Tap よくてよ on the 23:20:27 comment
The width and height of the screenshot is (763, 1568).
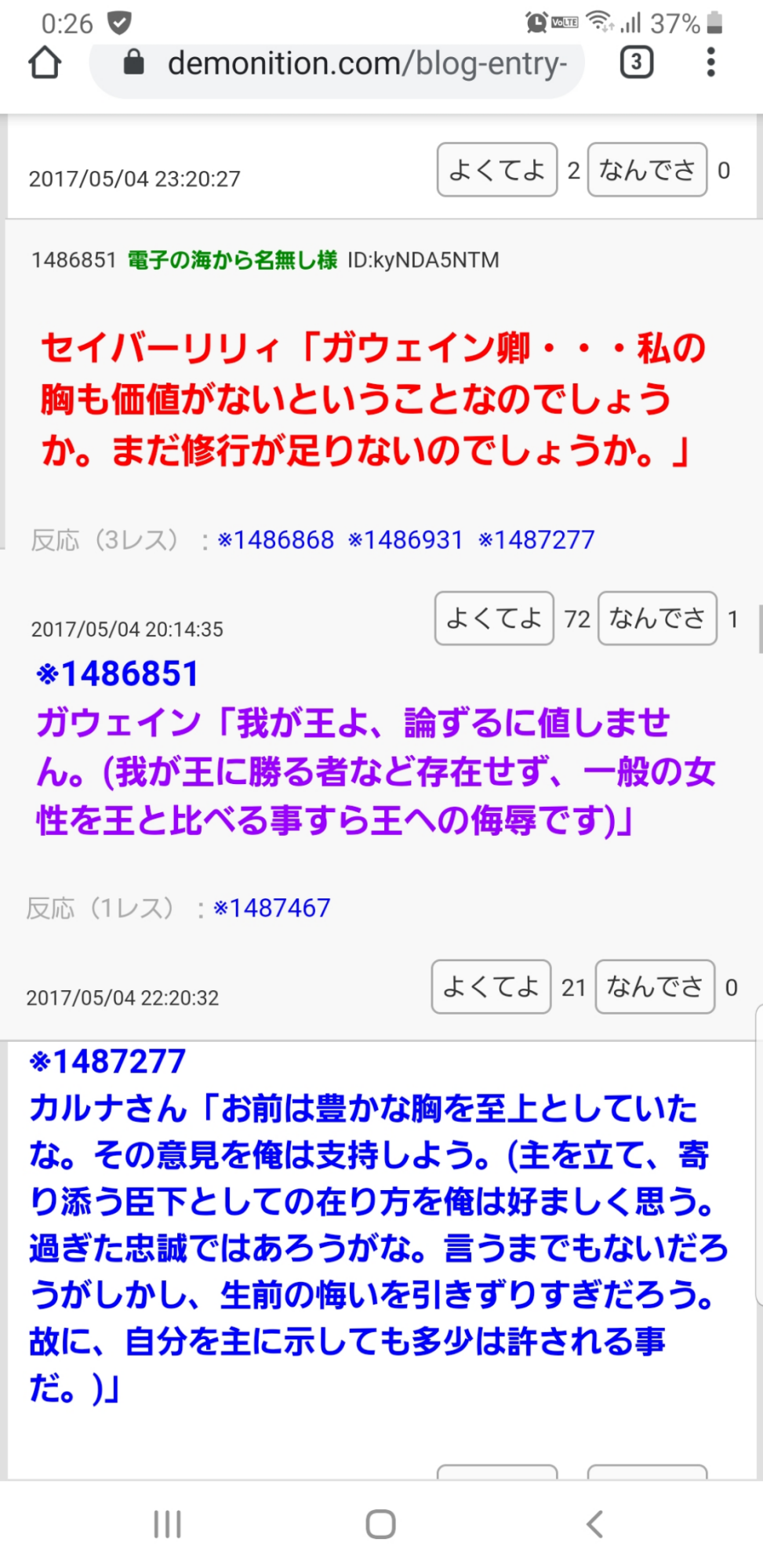[496, 169]
